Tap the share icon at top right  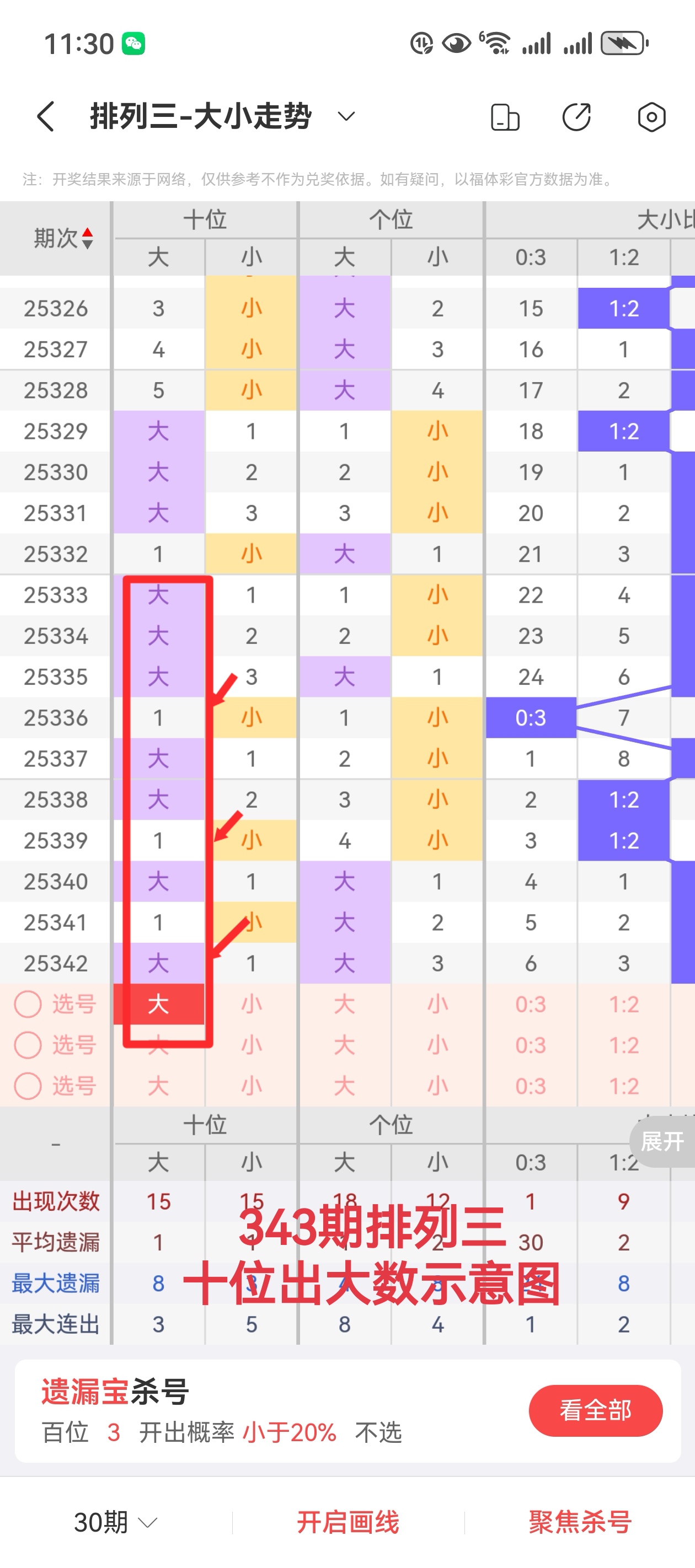(577, 116)
